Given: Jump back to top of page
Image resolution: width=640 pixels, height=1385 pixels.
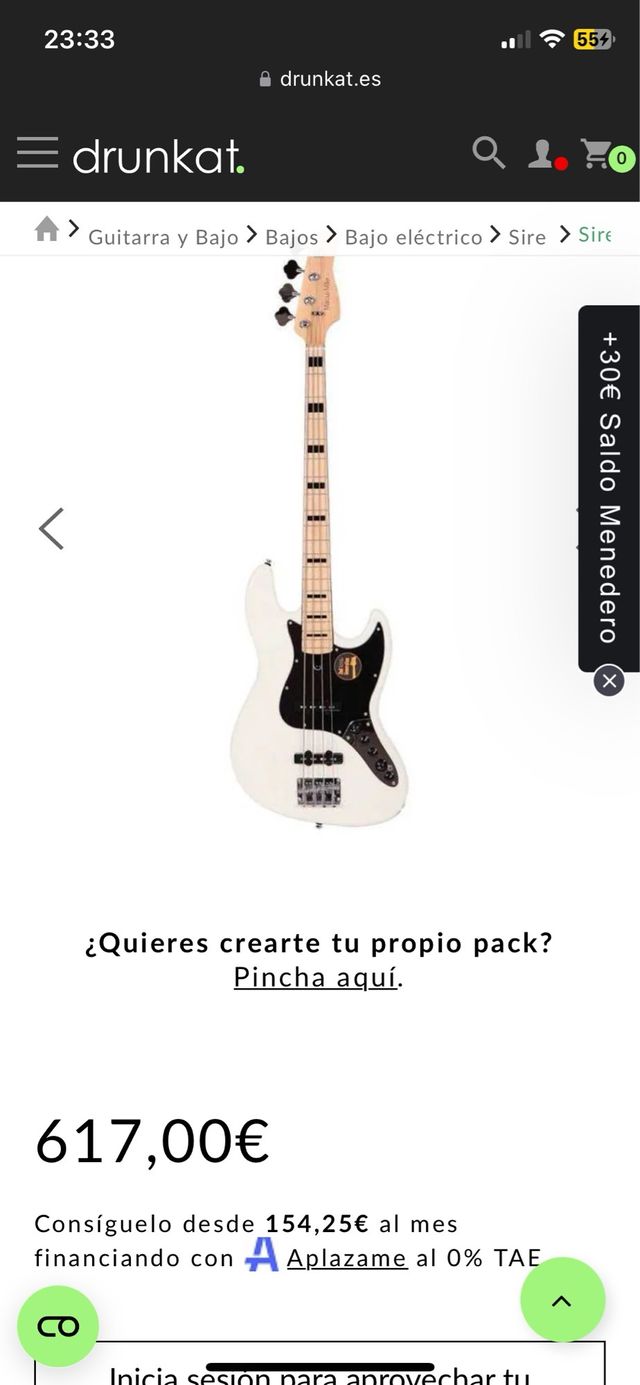Looking at the screenshot, I should coord(562,1300).
